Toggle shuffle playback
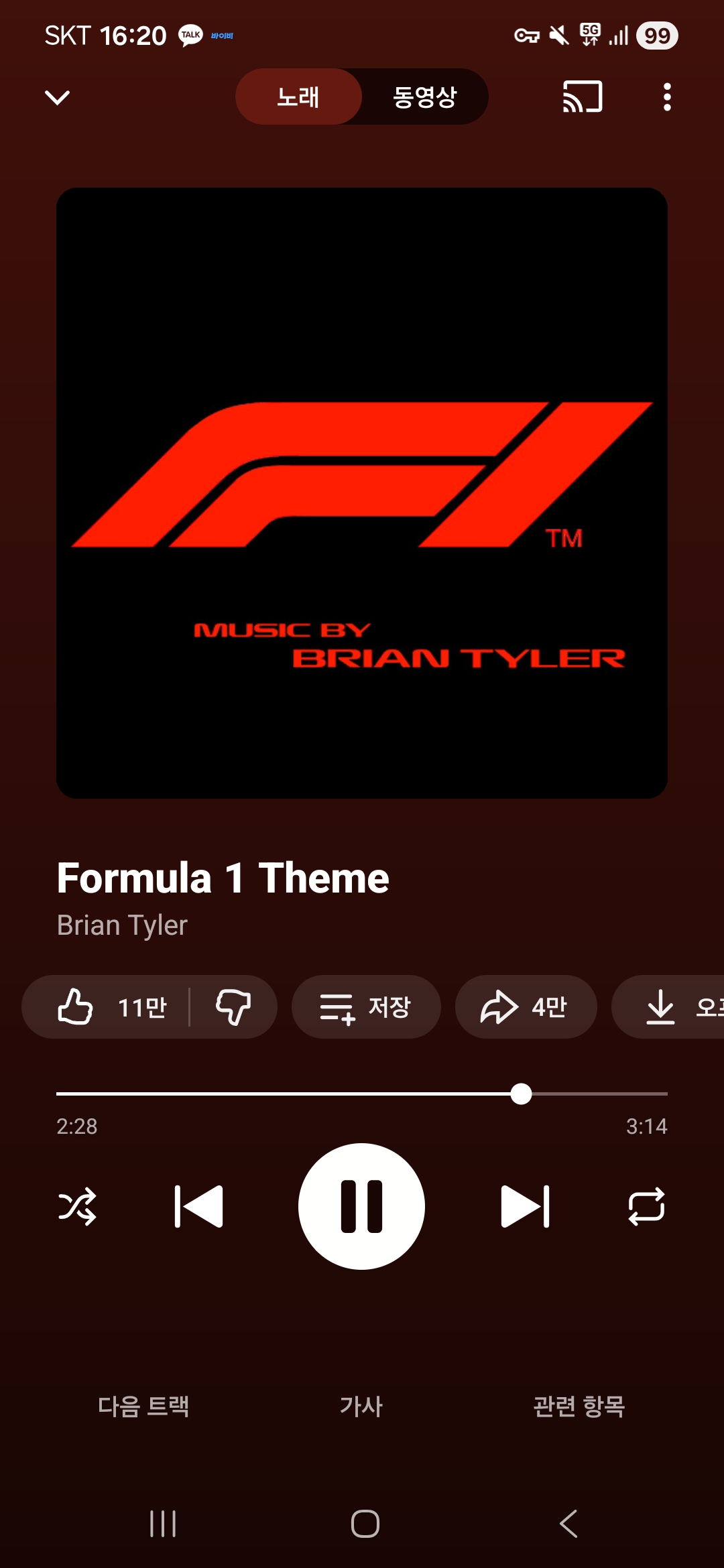Image resolution: width=724 pixels, height=1568 pixels. tap(77, 1206)
